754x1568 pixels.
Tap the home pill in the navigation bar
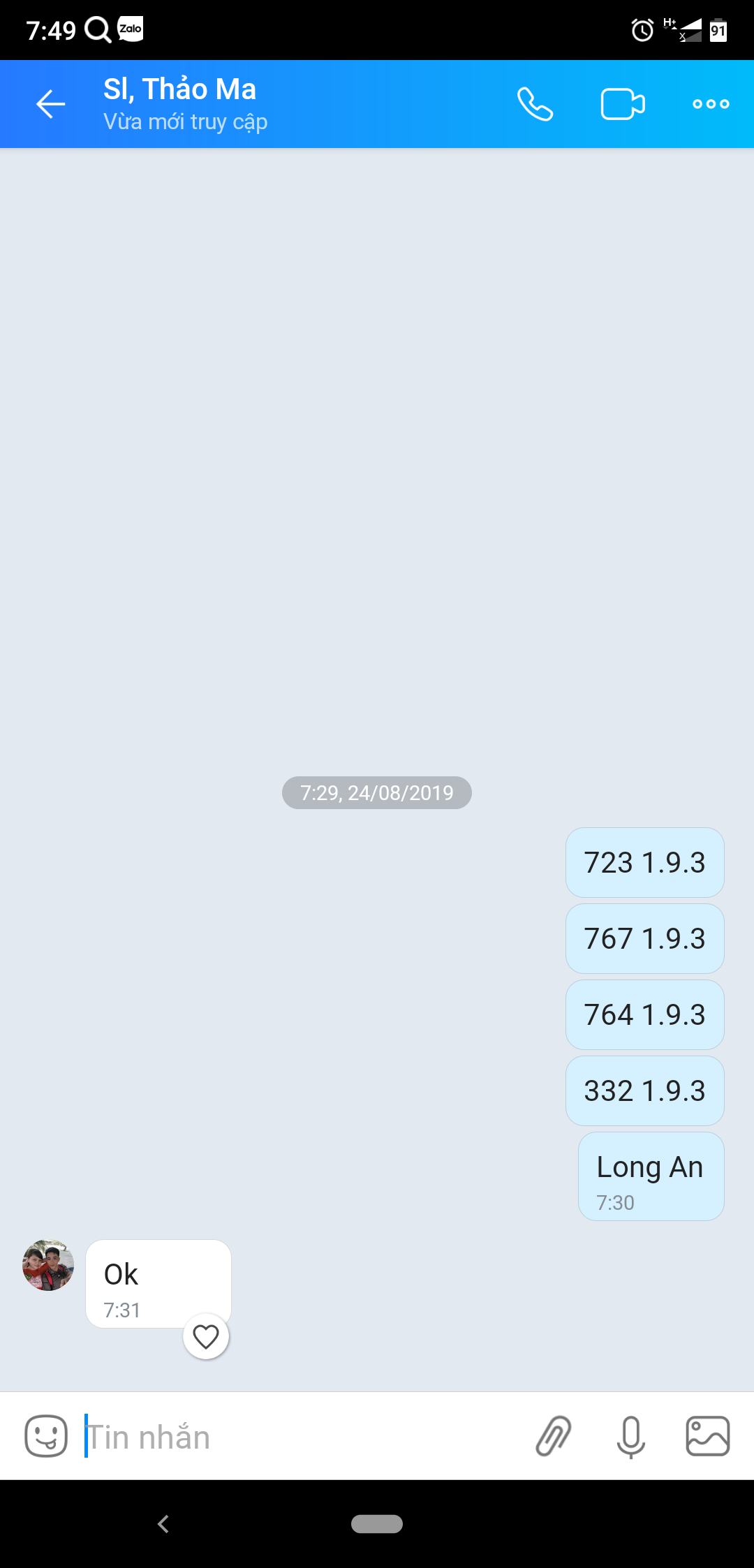tap(377, 1524)
